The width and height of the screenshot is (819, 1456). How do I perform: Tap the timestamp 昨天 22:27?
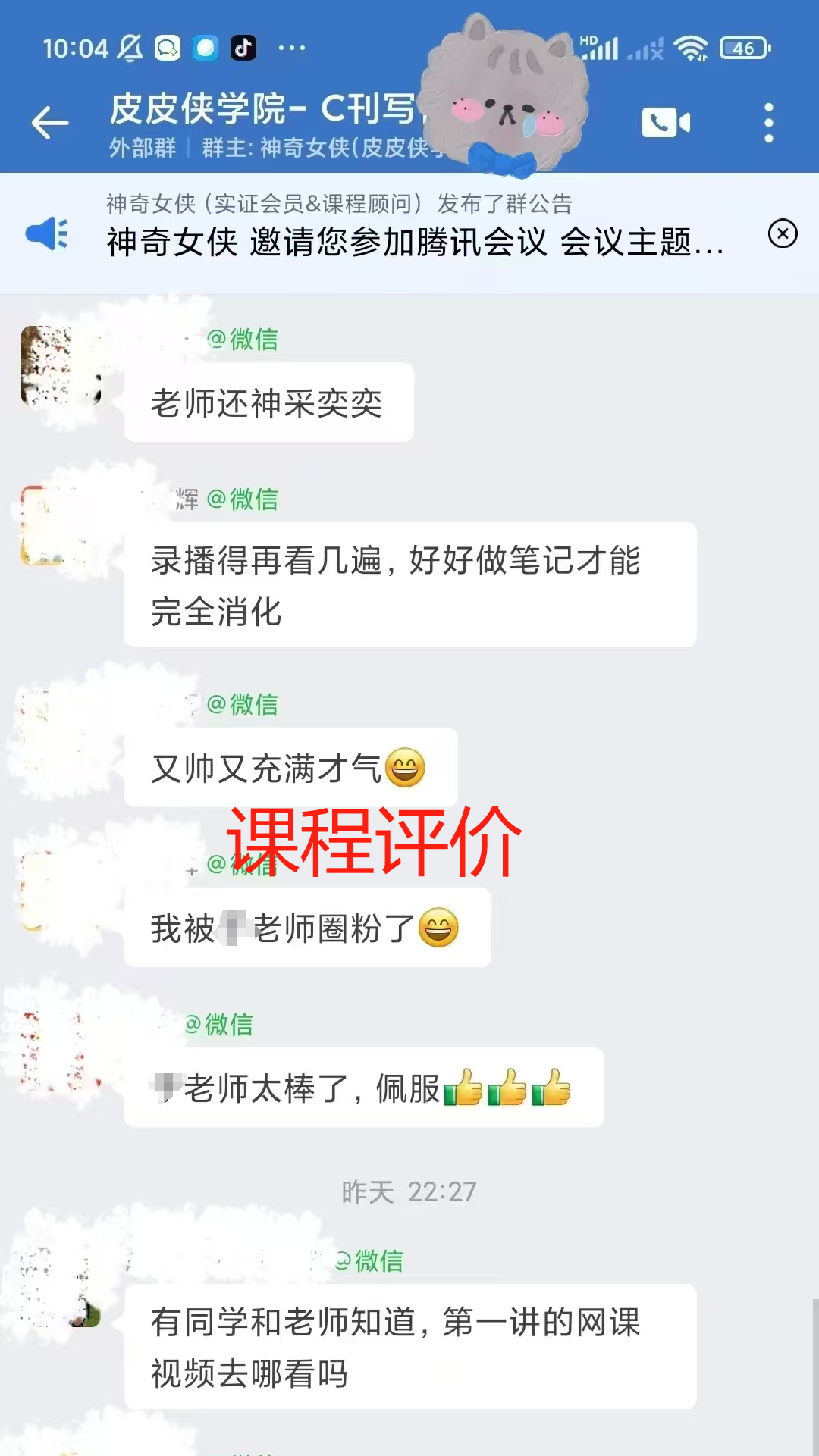(x=409, y=1191)
